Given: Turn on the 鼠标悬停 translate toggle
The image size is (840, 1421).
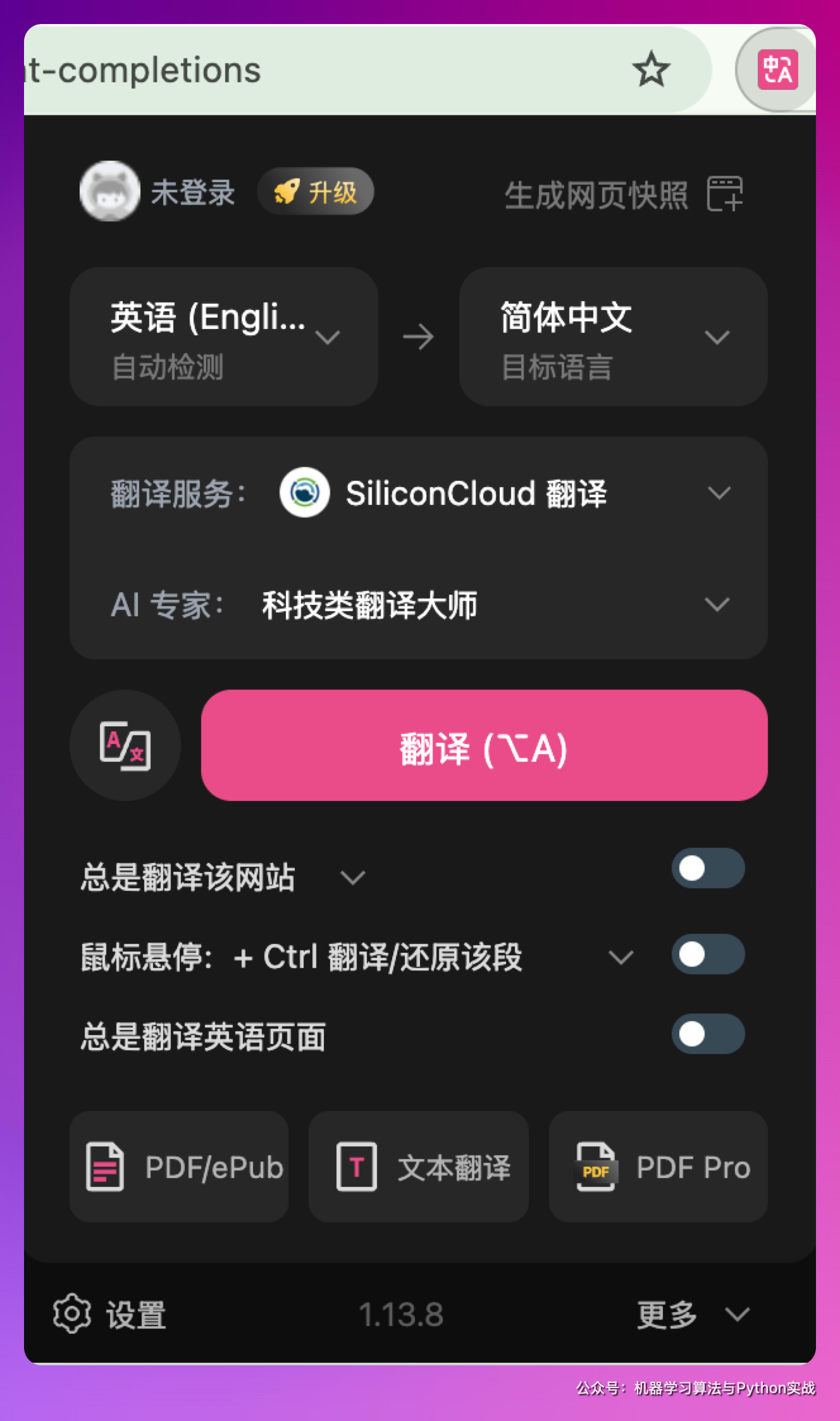Looking at the screenshot, I should coord(707,954).
